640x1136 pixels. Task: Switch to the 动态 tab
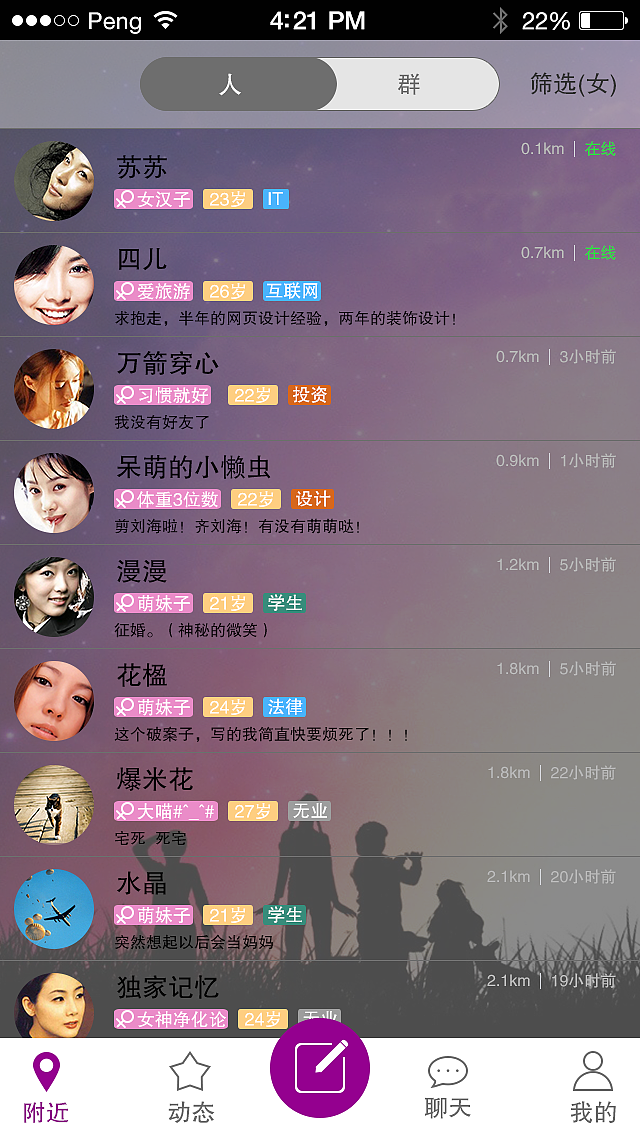190,1087
